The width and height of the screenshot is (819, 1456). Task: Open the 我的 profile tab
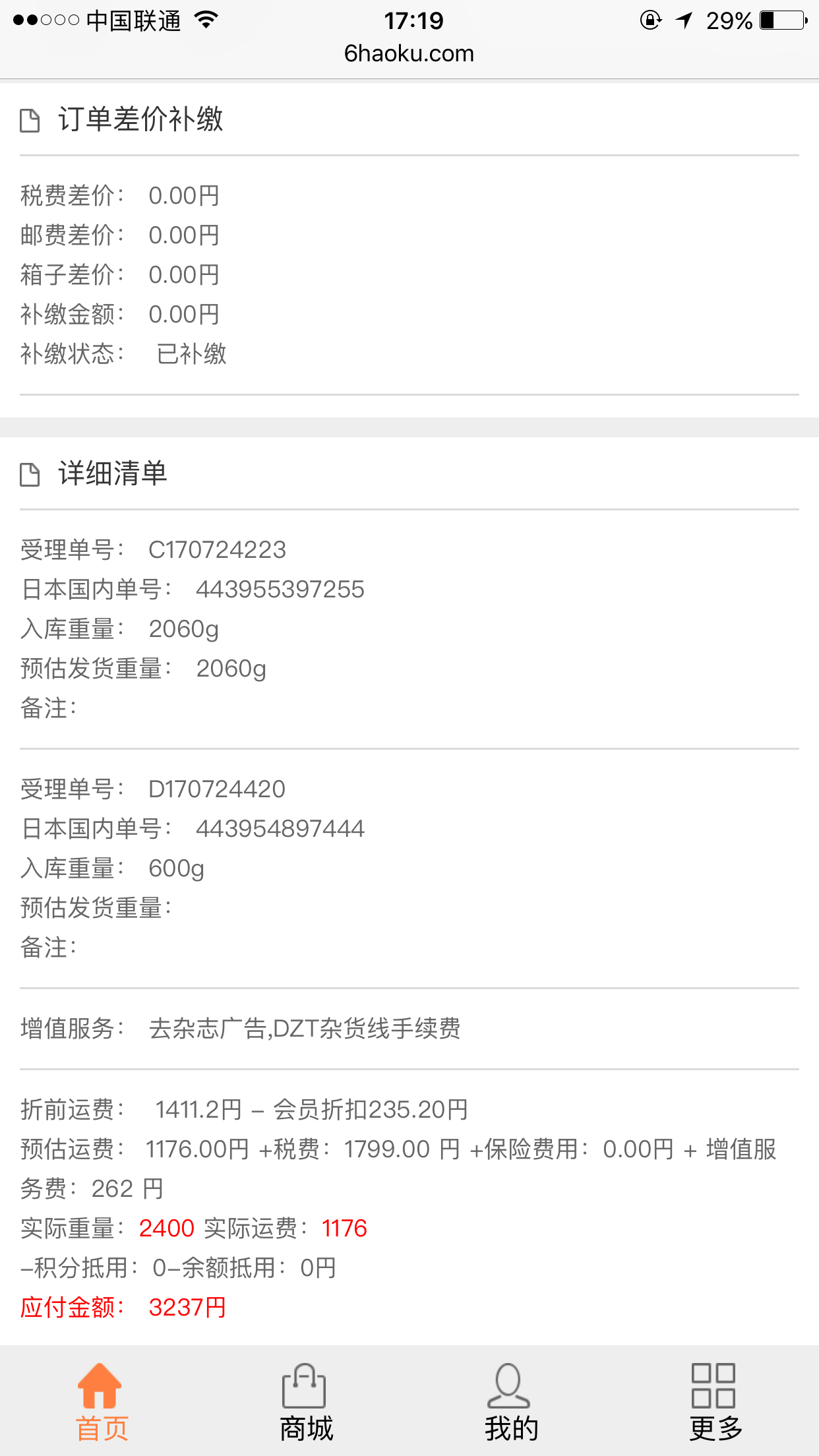(511, 1402)
